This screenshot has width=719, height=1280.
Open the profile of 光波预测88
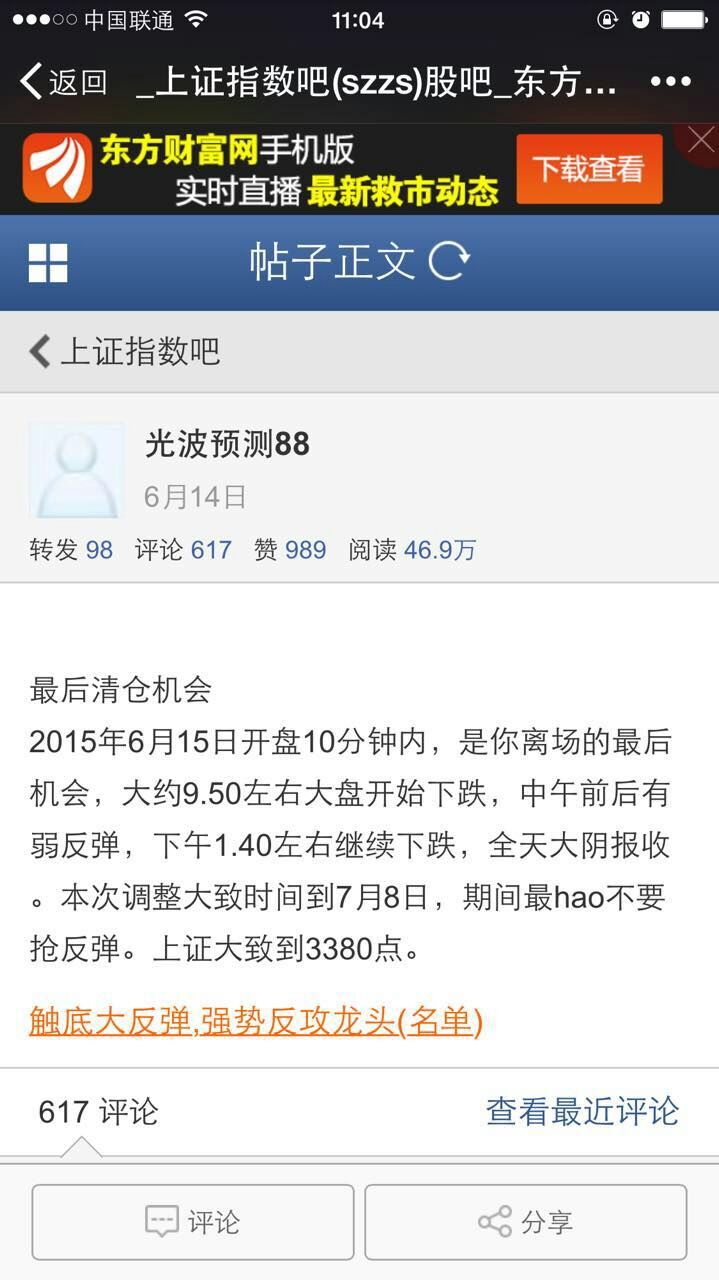pos(227,444)
